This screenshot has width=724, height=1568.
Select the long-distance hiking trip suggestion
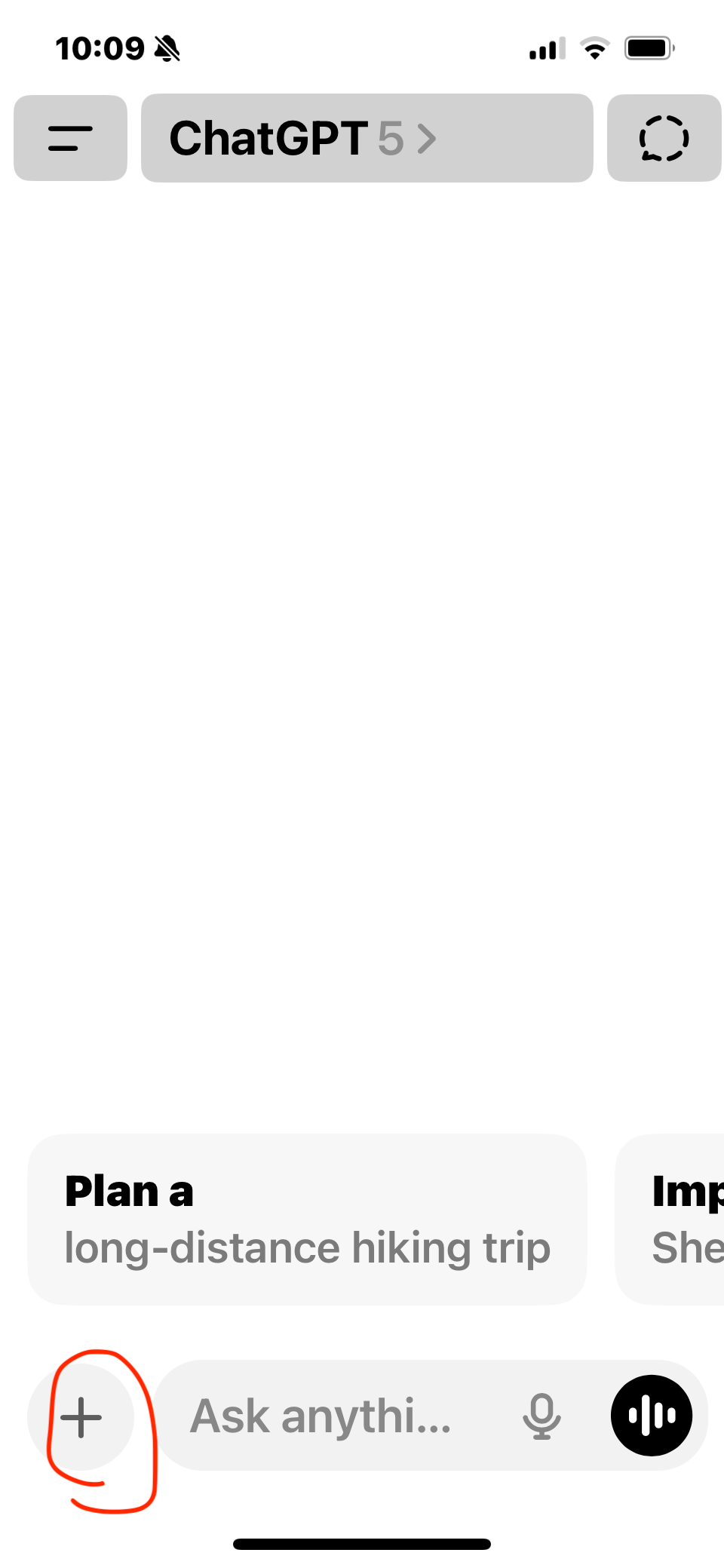[x=307, y=1219]
